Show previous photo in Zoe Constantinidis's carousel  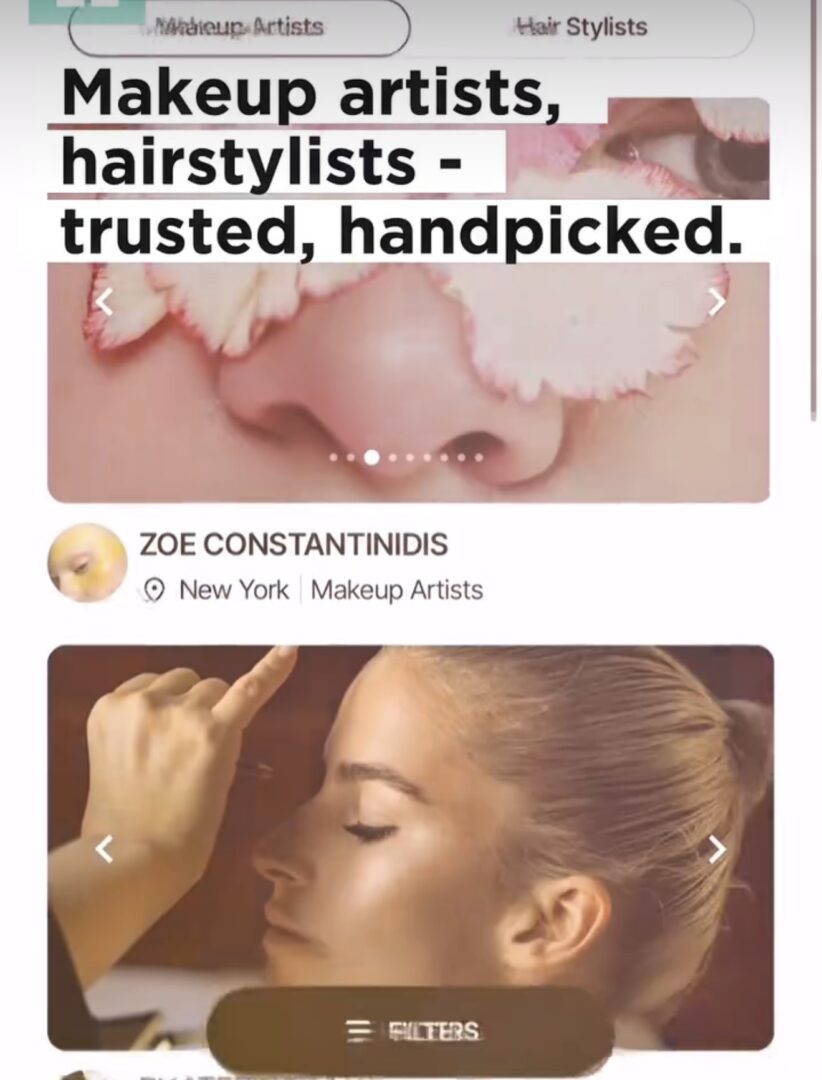click(105, 301)
